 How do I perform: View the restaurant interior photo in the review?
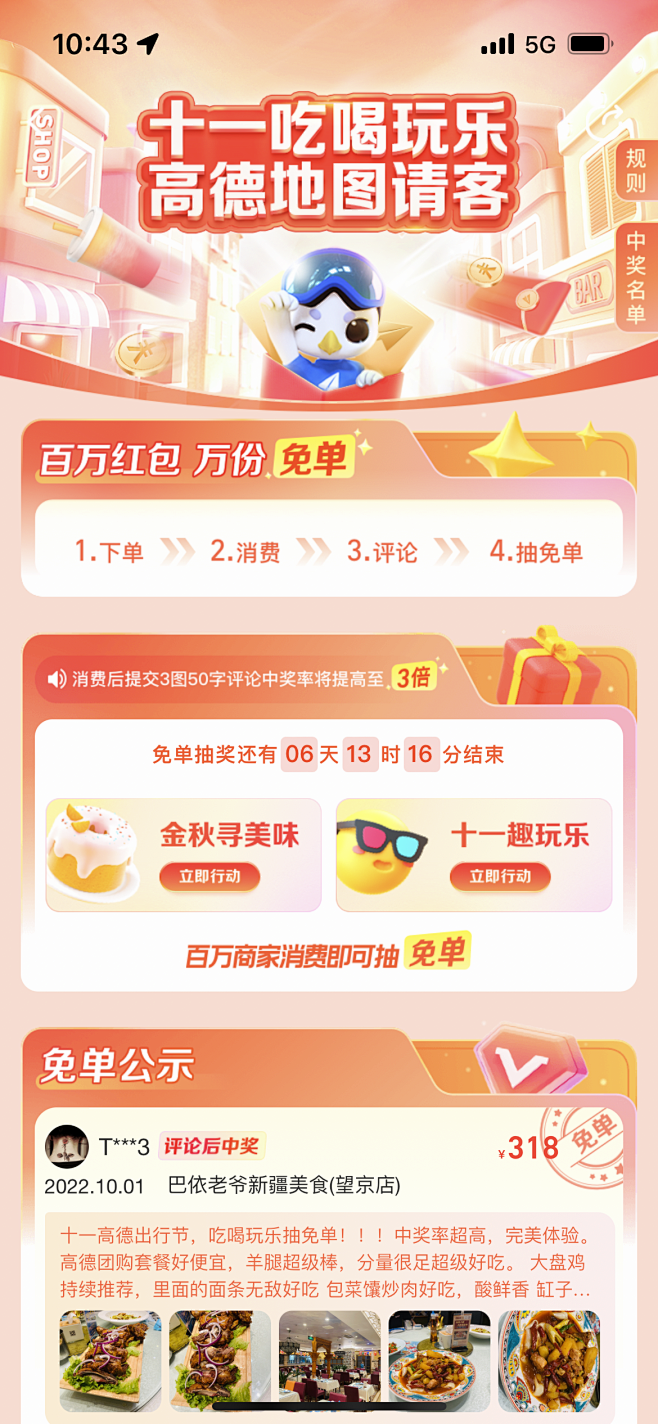click(x=329, y=1360)
